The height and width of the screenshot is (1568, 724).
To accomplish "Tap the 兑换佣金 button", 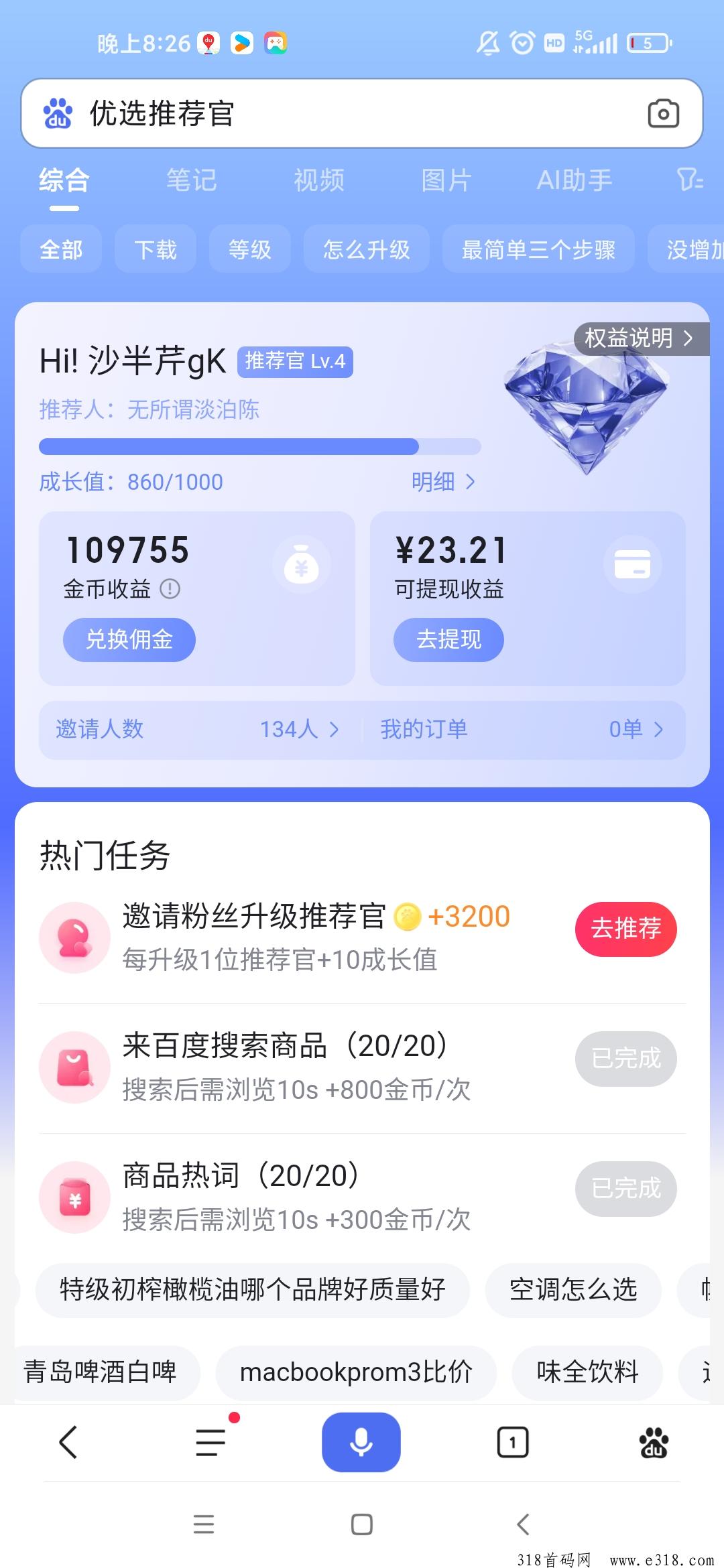I will 129,639.
